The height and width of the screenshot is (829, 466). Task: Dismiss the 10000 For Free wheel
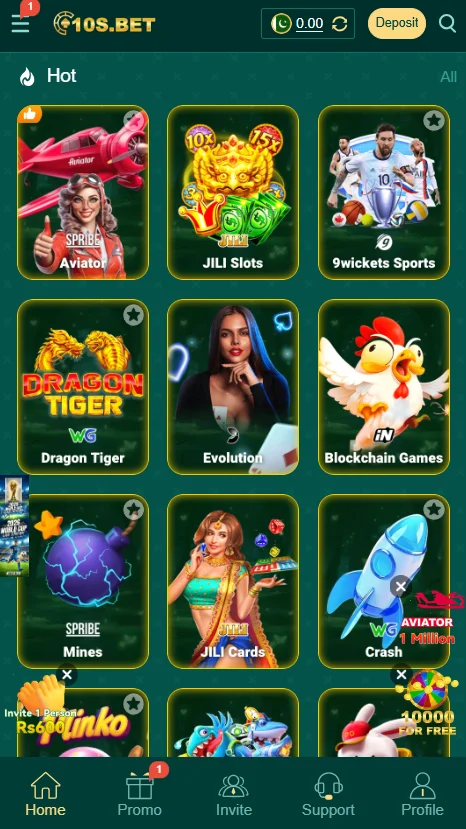(401, 675)
